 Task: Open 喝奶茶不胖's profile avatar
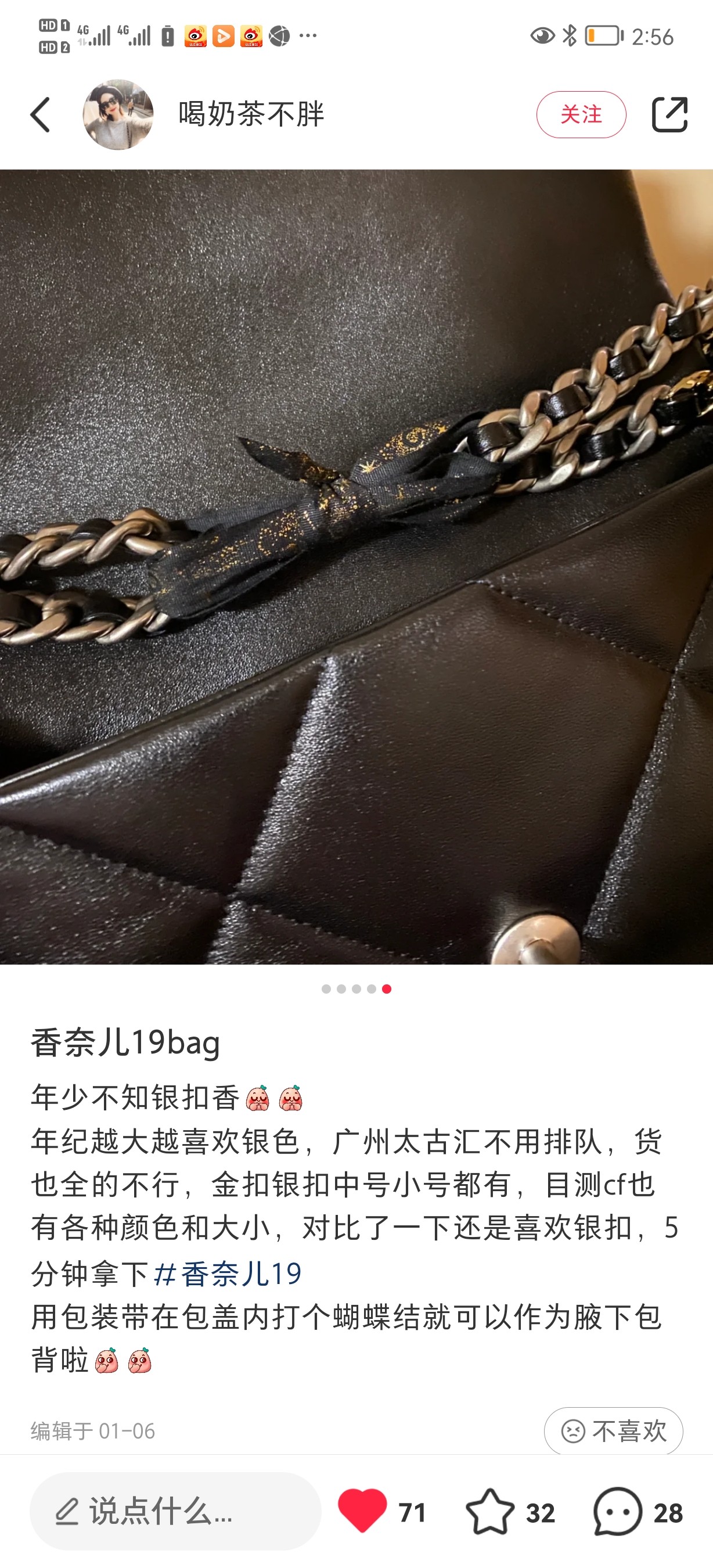(x=118, y=114)
